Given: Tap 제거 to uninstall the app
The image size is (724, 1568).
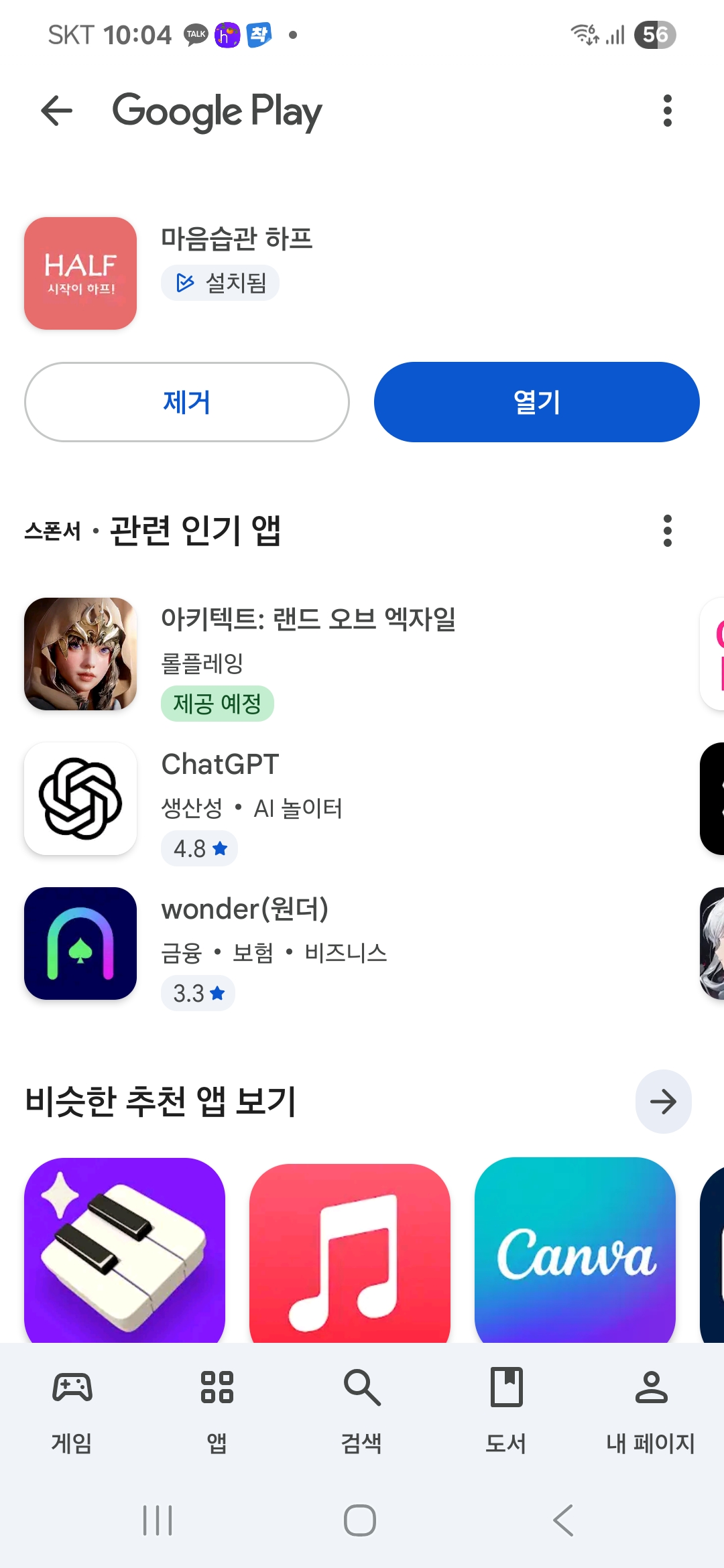Looking at the screenshot, I should 187,402.
